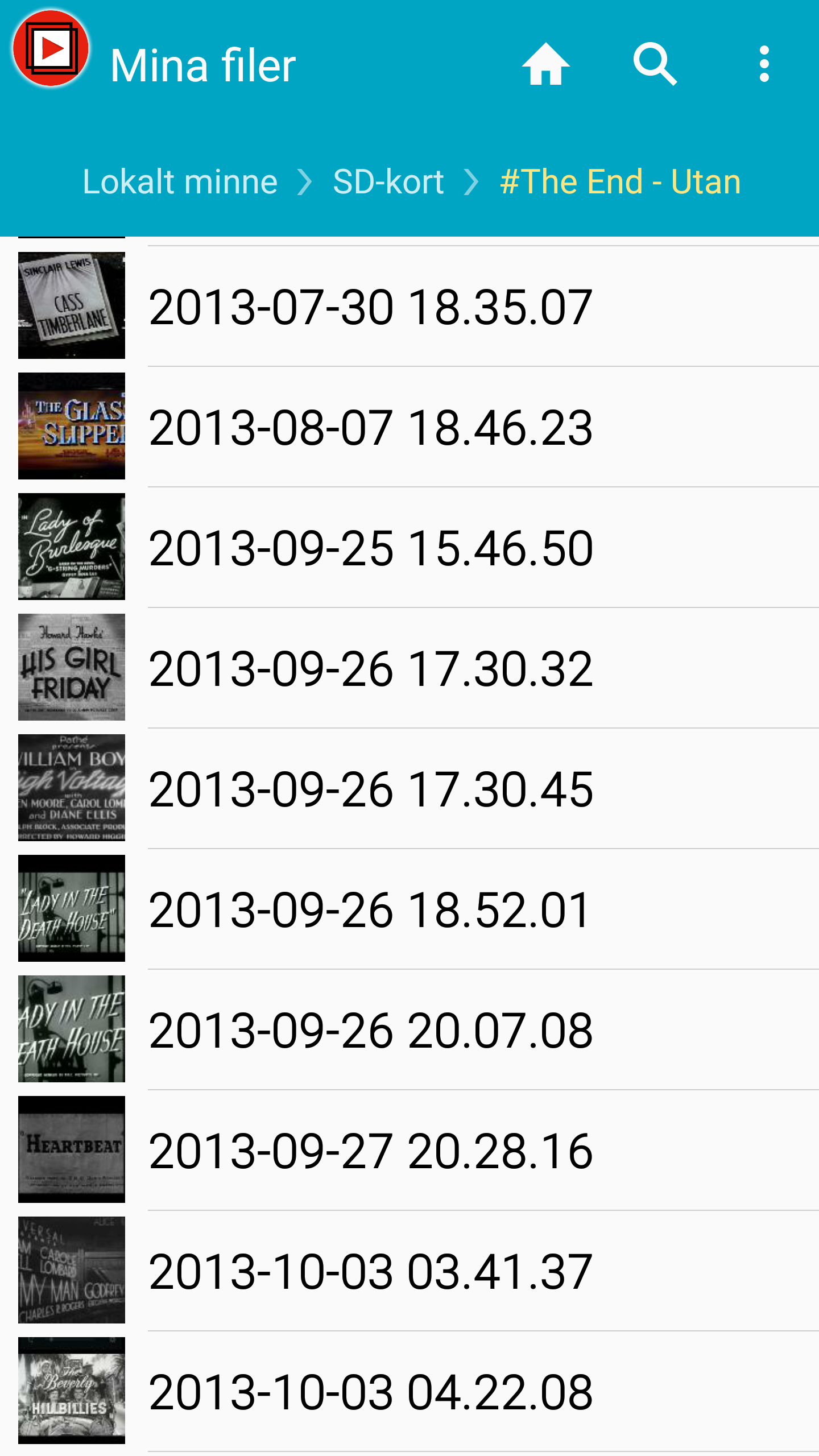
Task: Open file 2013-07-30 18.35.07
Action: (370, 307)
